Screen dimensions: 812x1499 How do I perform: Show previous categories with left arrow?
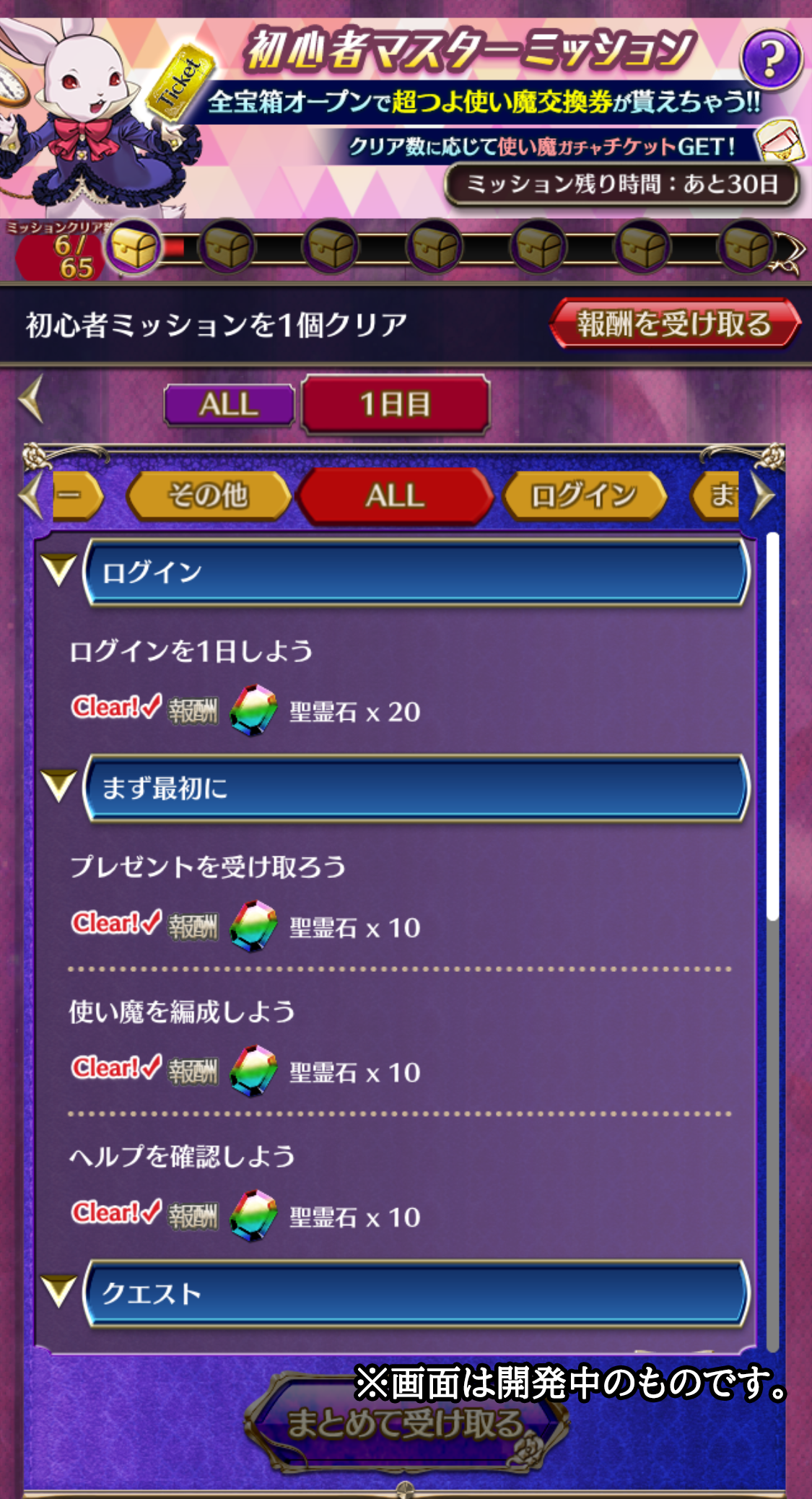pyautogui.click(x=30, y=496)
